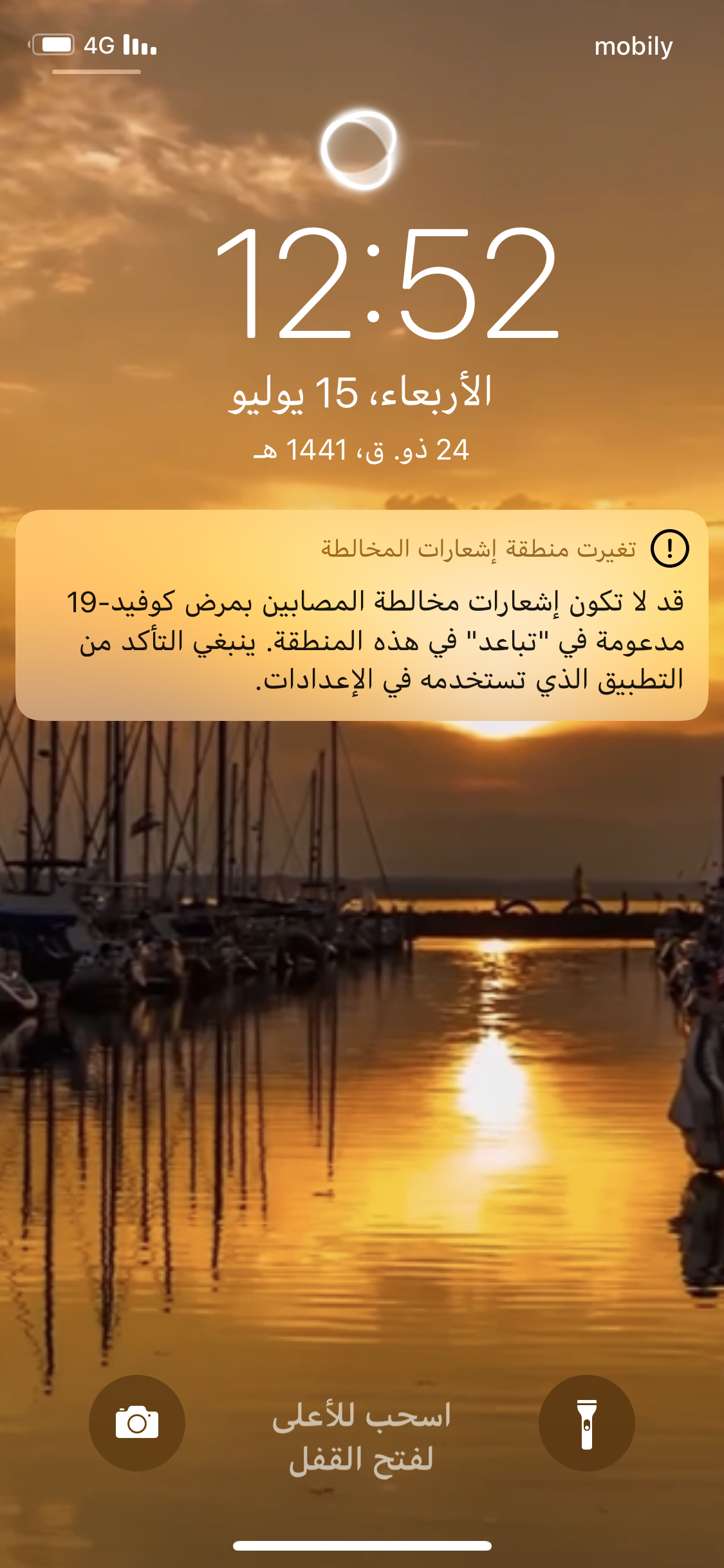Turn on the flashlight

[586, 1423]
